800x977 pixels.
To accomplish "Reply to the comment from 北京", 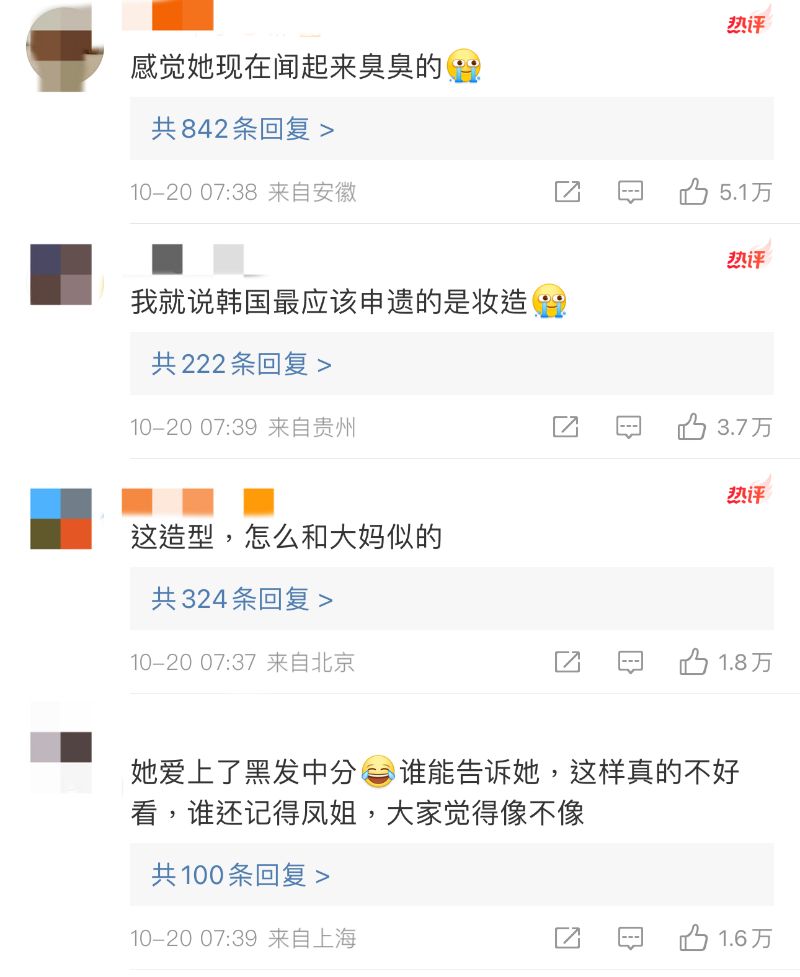I will click(x=630, y=662).
